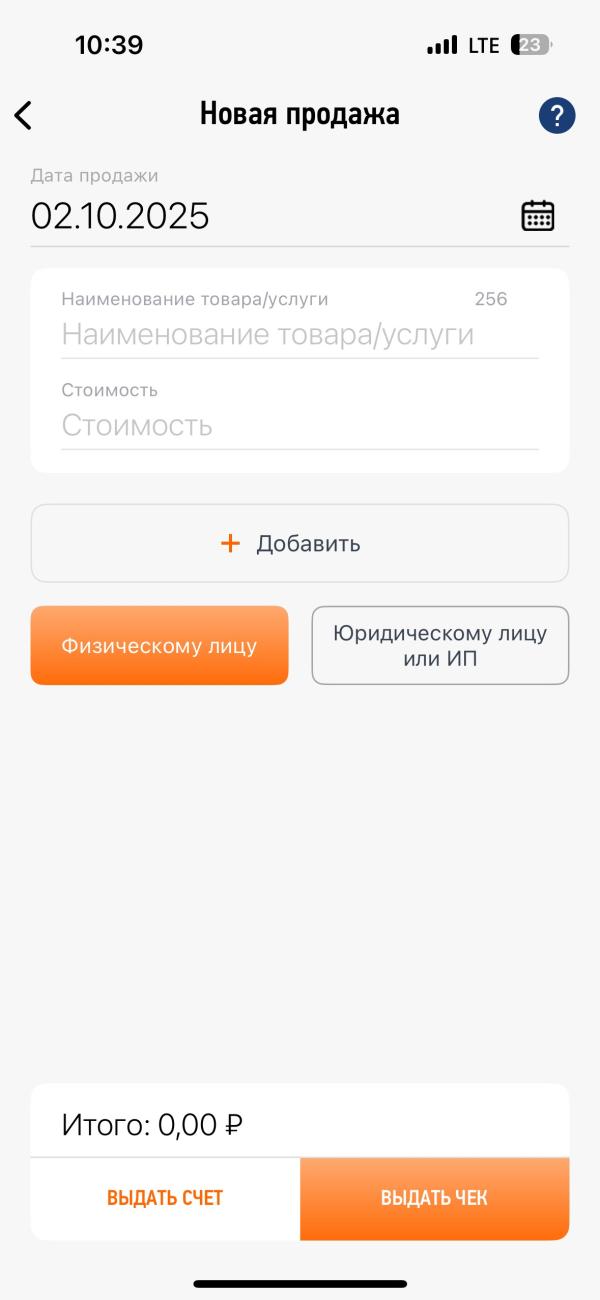Switch to Юридическому лицу или ИП

(x=440, y=646)
